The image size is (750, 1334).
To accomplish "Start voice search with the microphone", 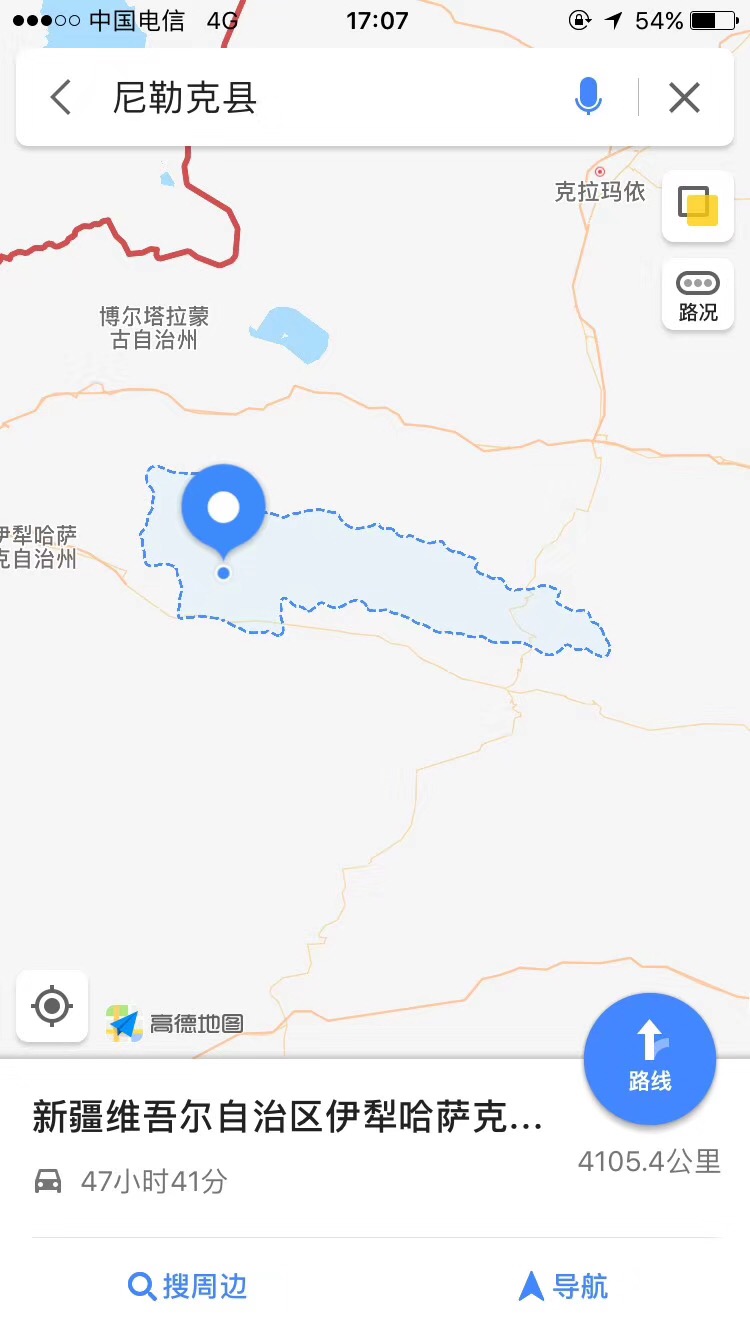I will point(588,97).
